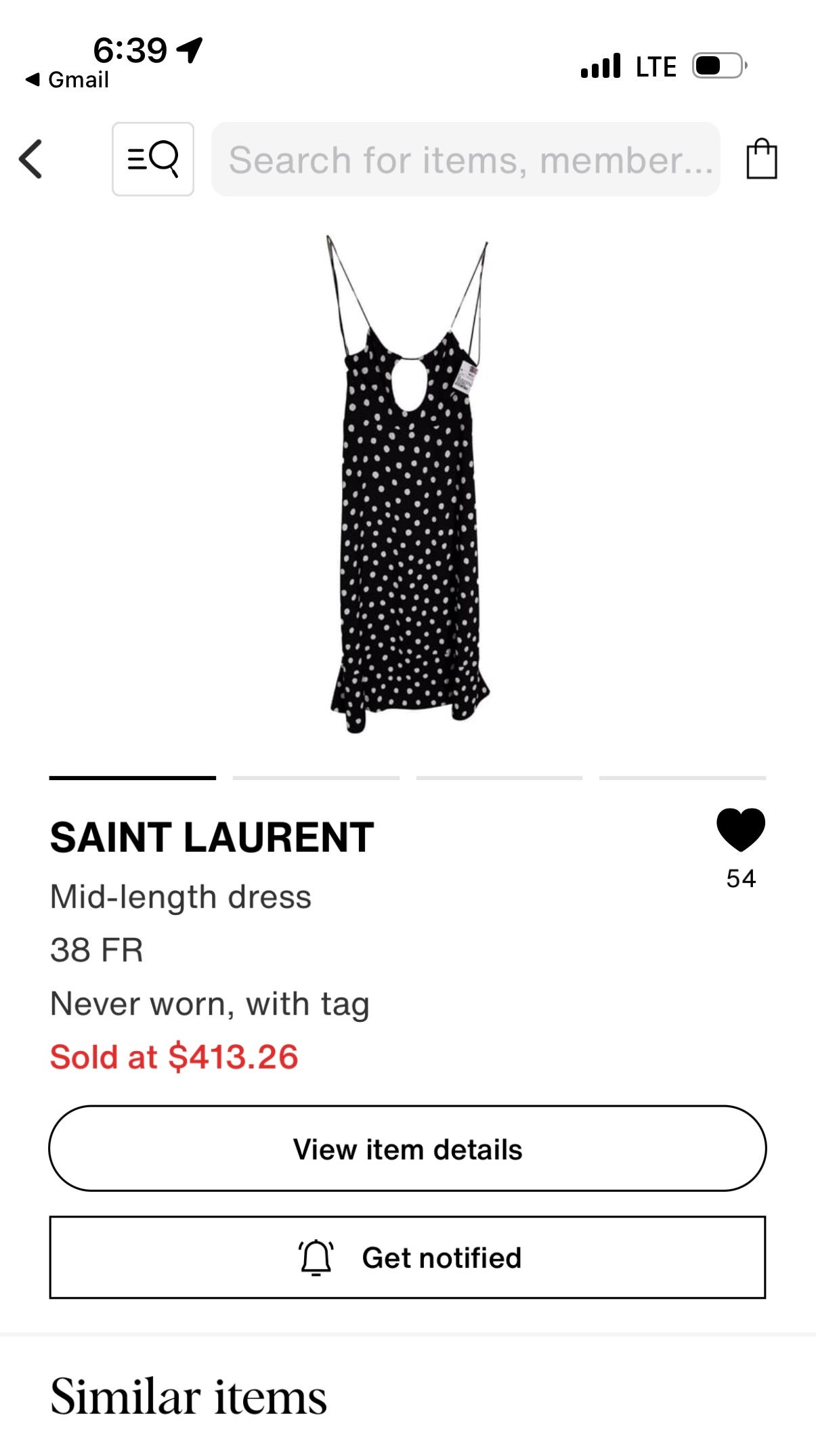Tap View item details button

point(408,1149)
